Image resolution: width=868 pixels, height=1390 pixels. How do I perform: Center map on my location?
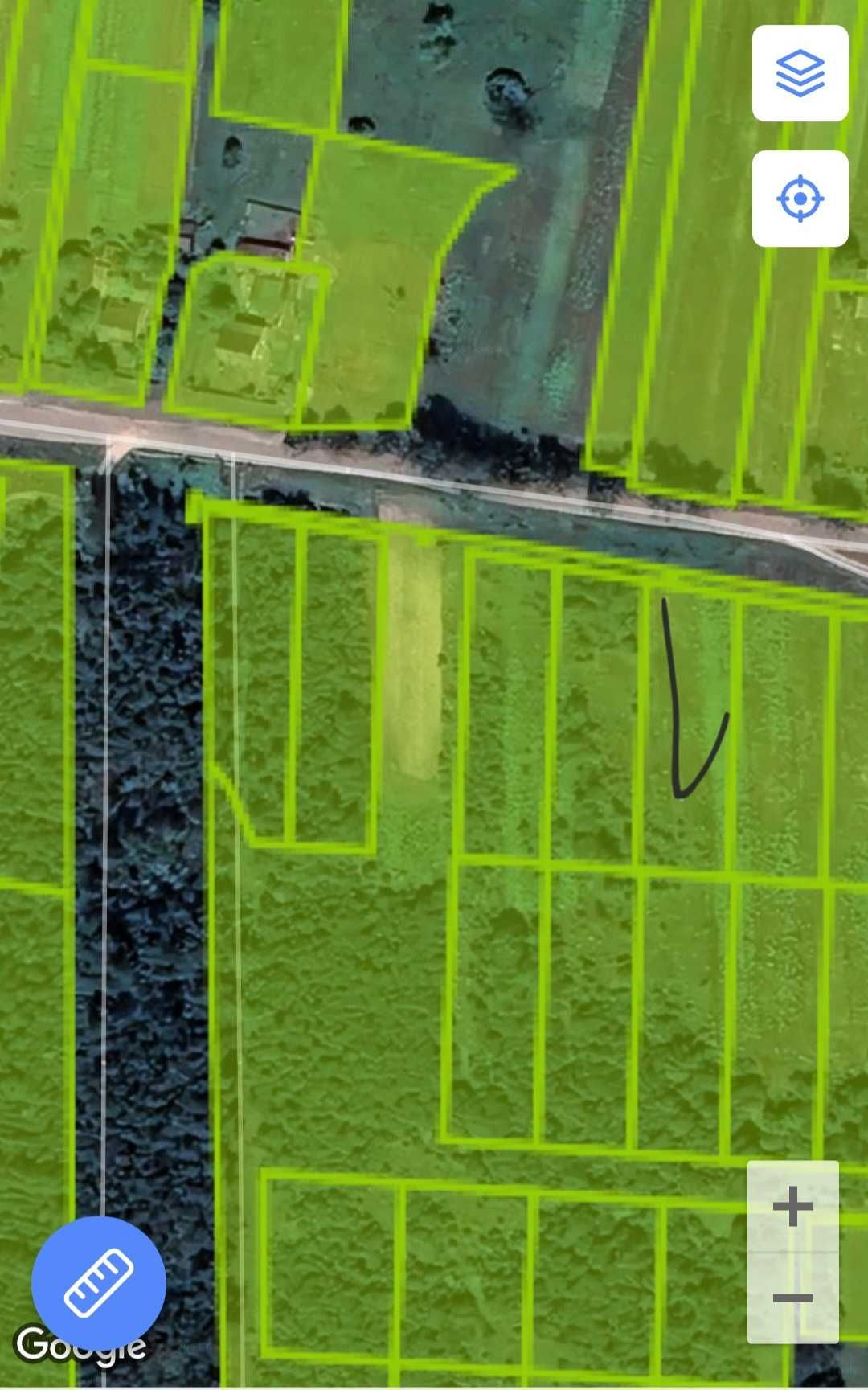[x=800, y=199]
